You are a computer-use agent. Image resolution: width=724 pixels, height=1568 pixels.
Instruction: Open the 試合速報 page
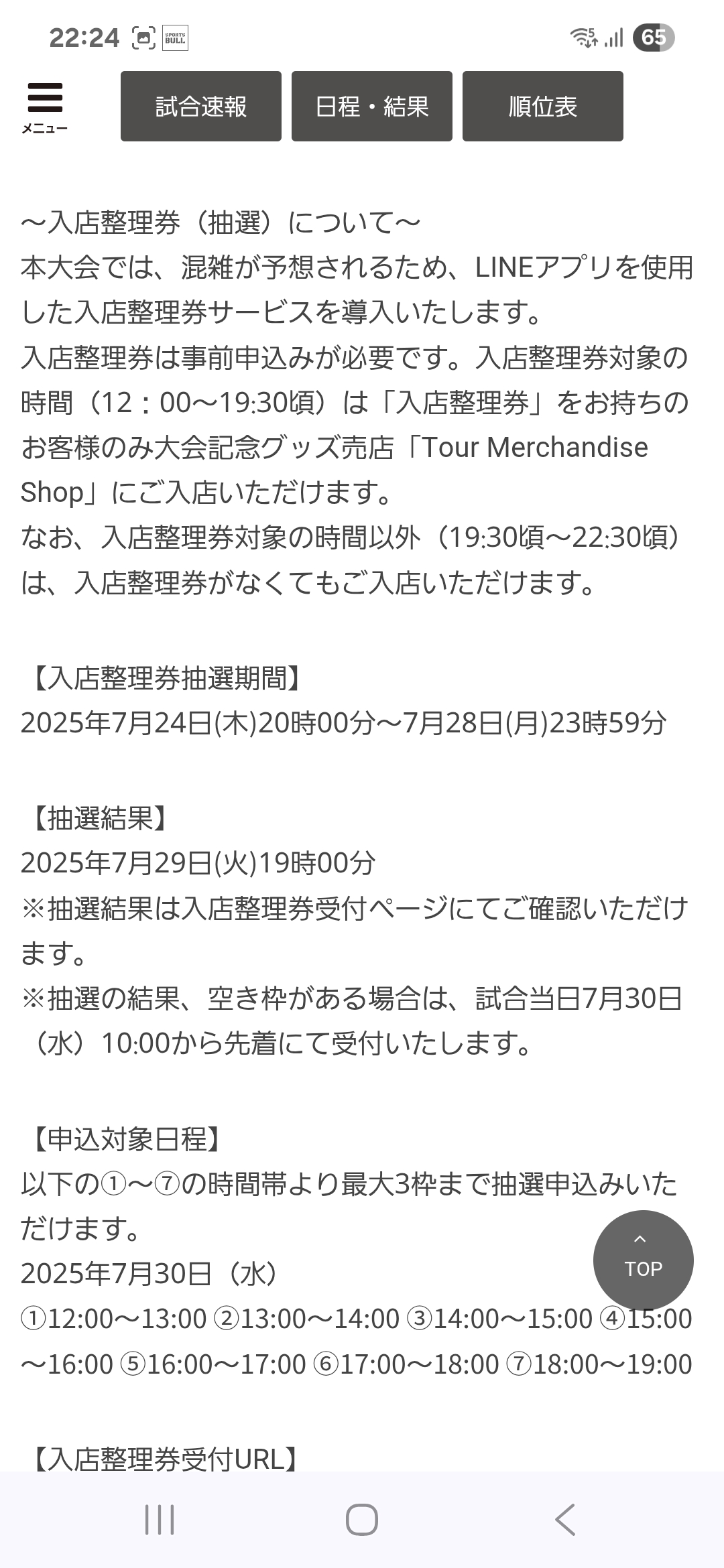pyautogui.click(x=201, y=107)
